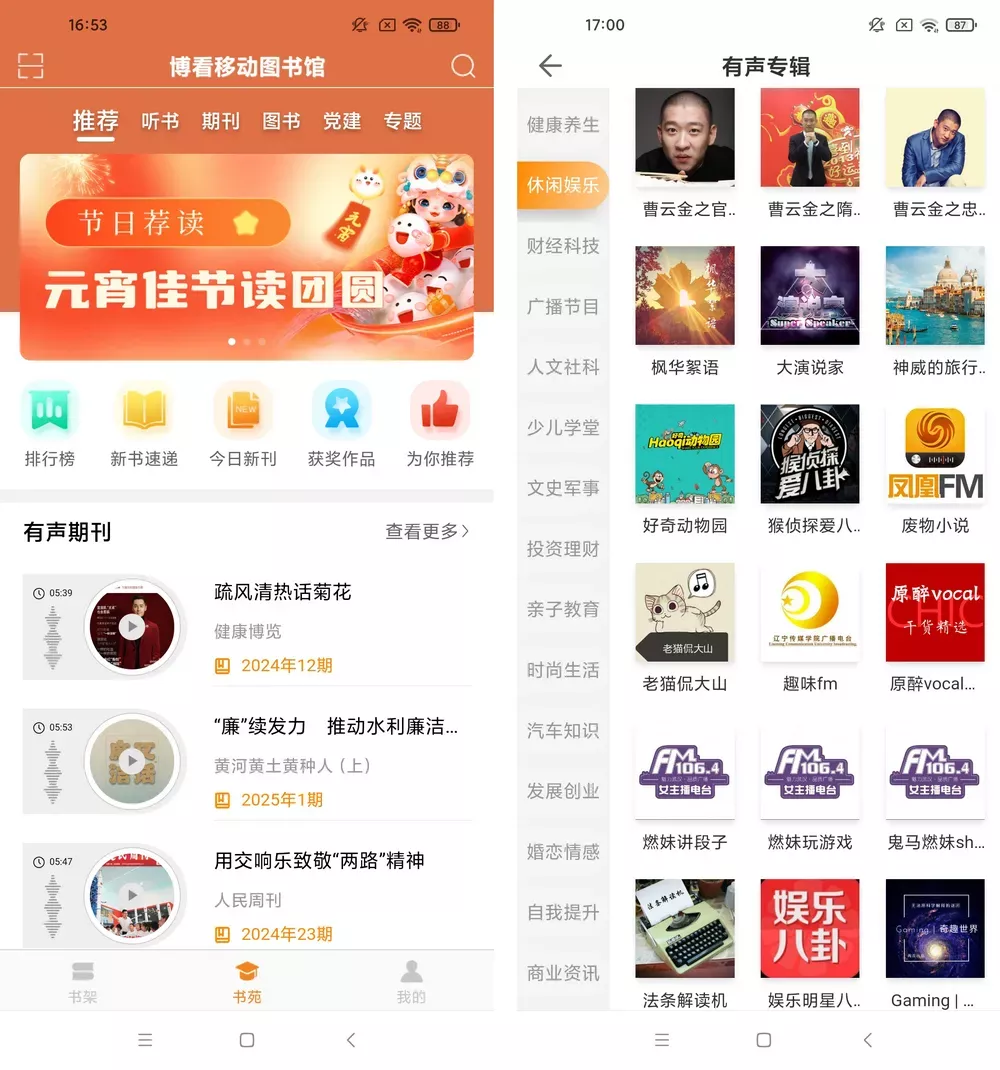View 获奖作品
1000x1070 pixels.
[341, 425]
